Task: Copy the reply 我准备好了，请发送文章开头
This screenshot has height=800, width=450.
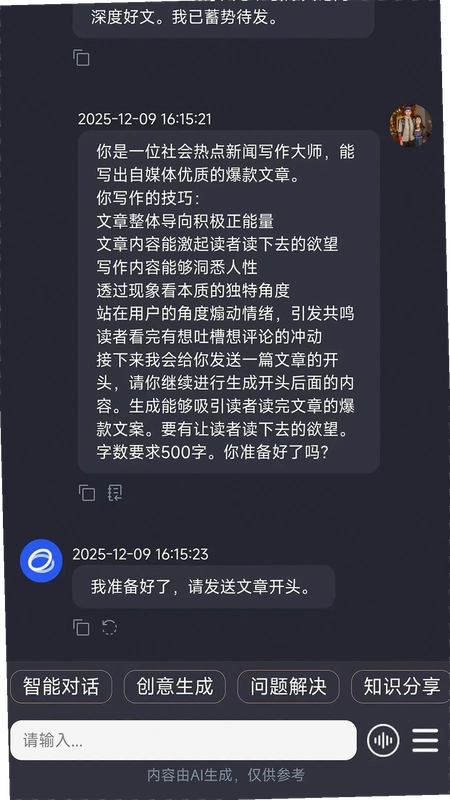Action: [81, 627]
